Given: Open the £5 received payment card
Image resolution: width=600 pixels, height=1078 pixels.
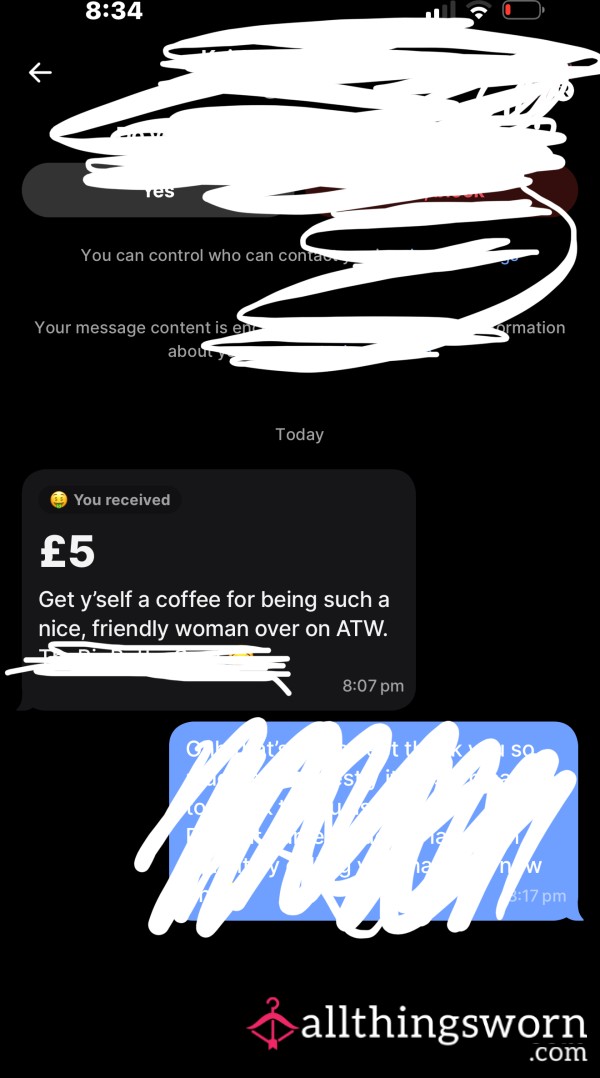Looking at the screenshot, I should tap(219, 589).
